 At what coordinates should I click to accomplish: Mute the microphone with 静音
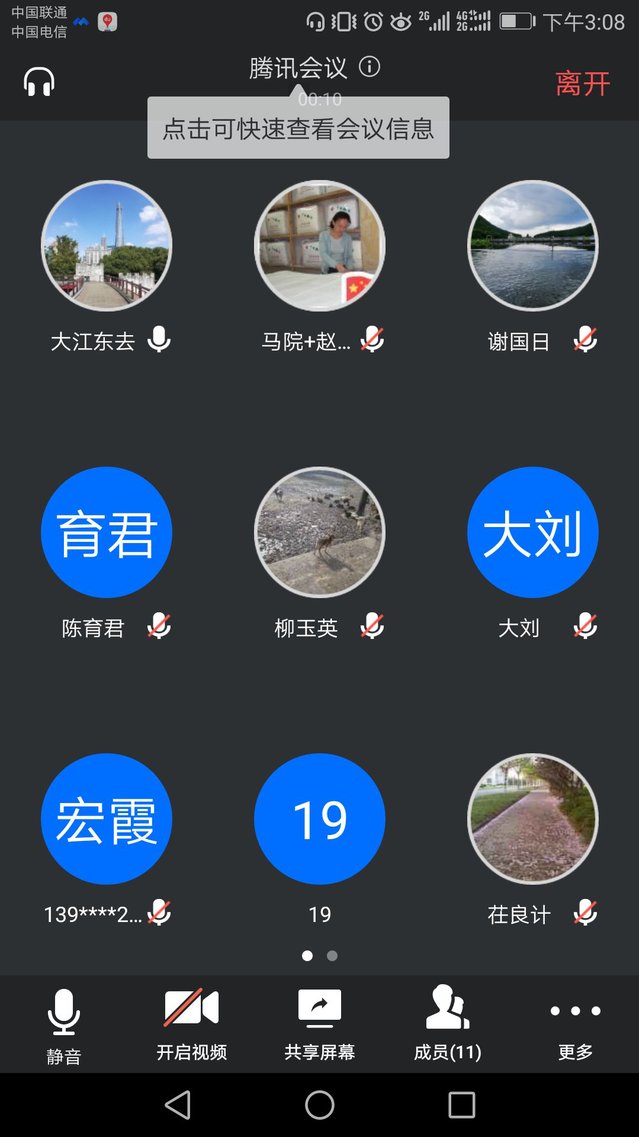click(64, 1024)
